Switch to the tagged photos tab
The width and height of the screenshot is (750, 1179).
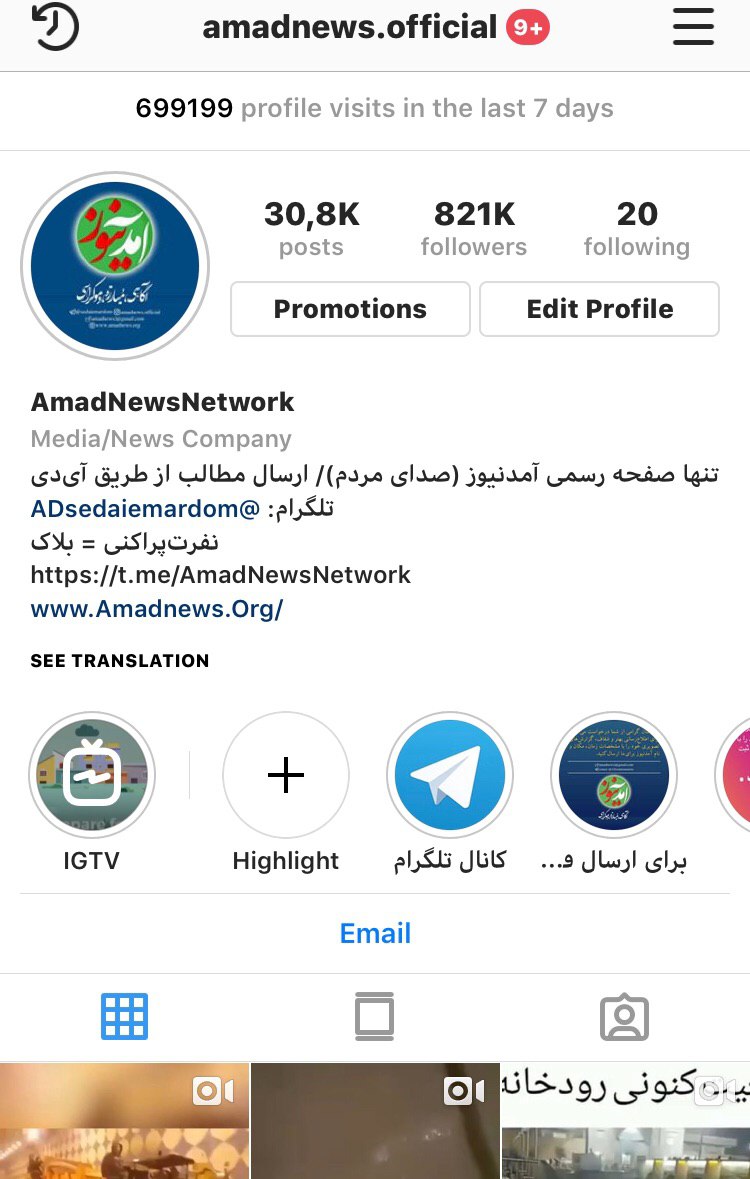coord(624,1017)
